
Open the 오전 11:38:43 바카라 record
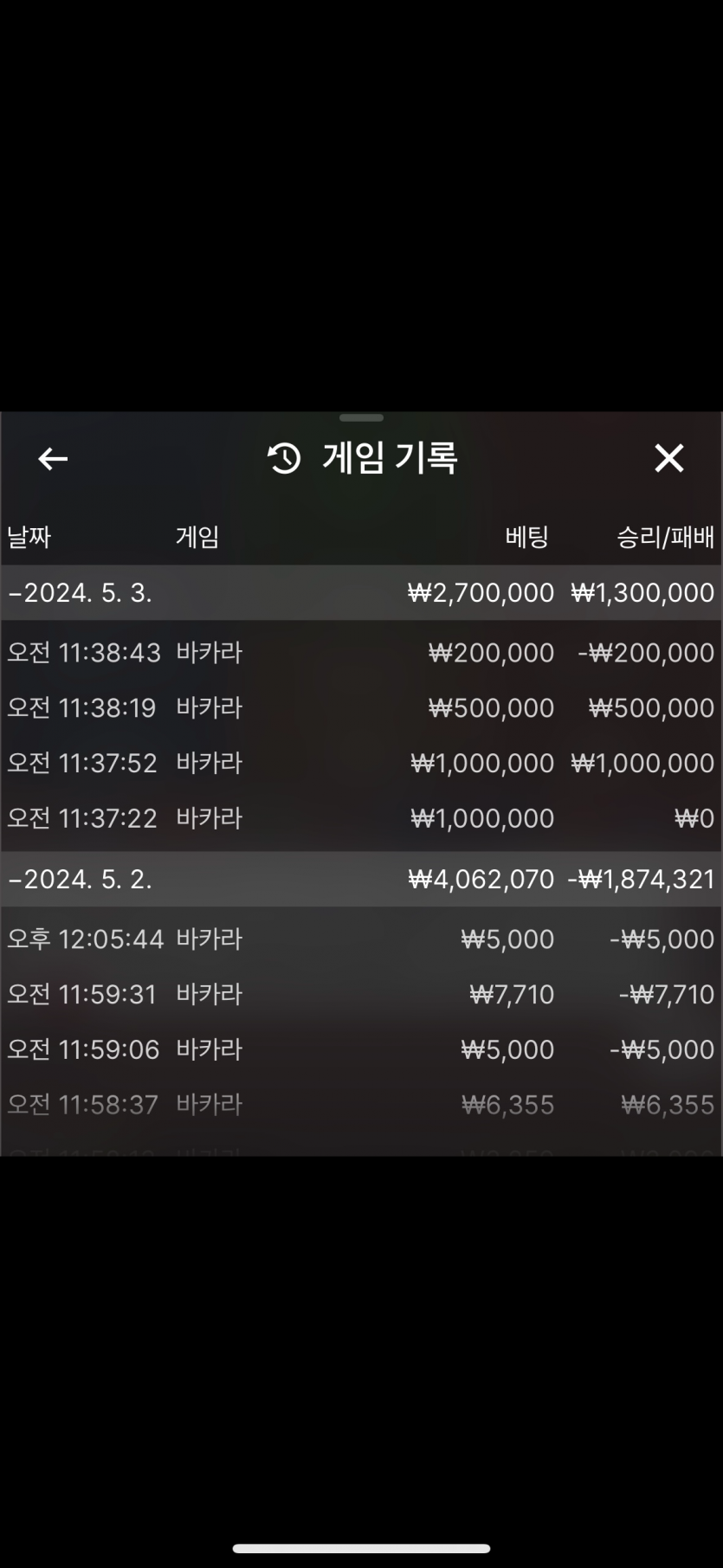(361, 653)
